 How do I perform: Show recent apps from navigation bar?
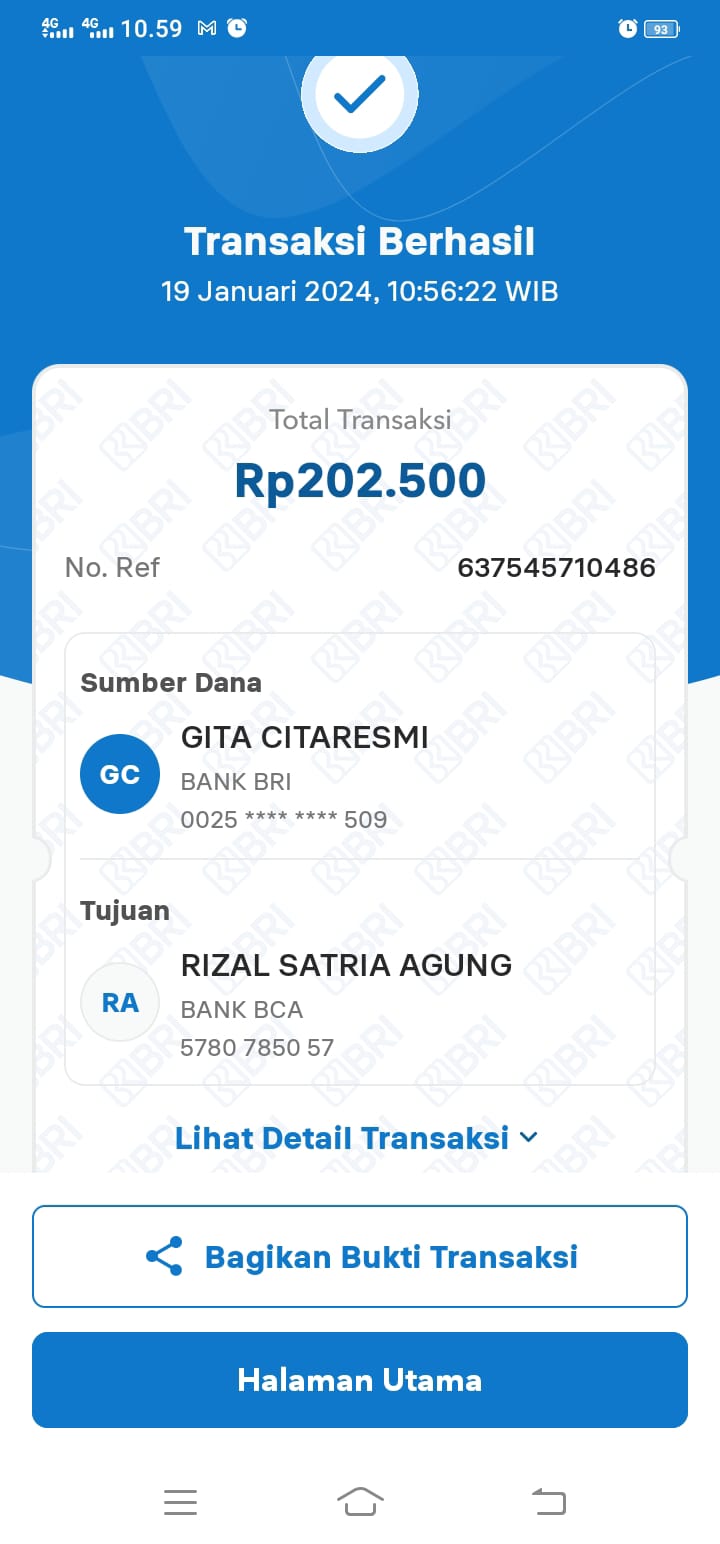(x=180, y=1501)
